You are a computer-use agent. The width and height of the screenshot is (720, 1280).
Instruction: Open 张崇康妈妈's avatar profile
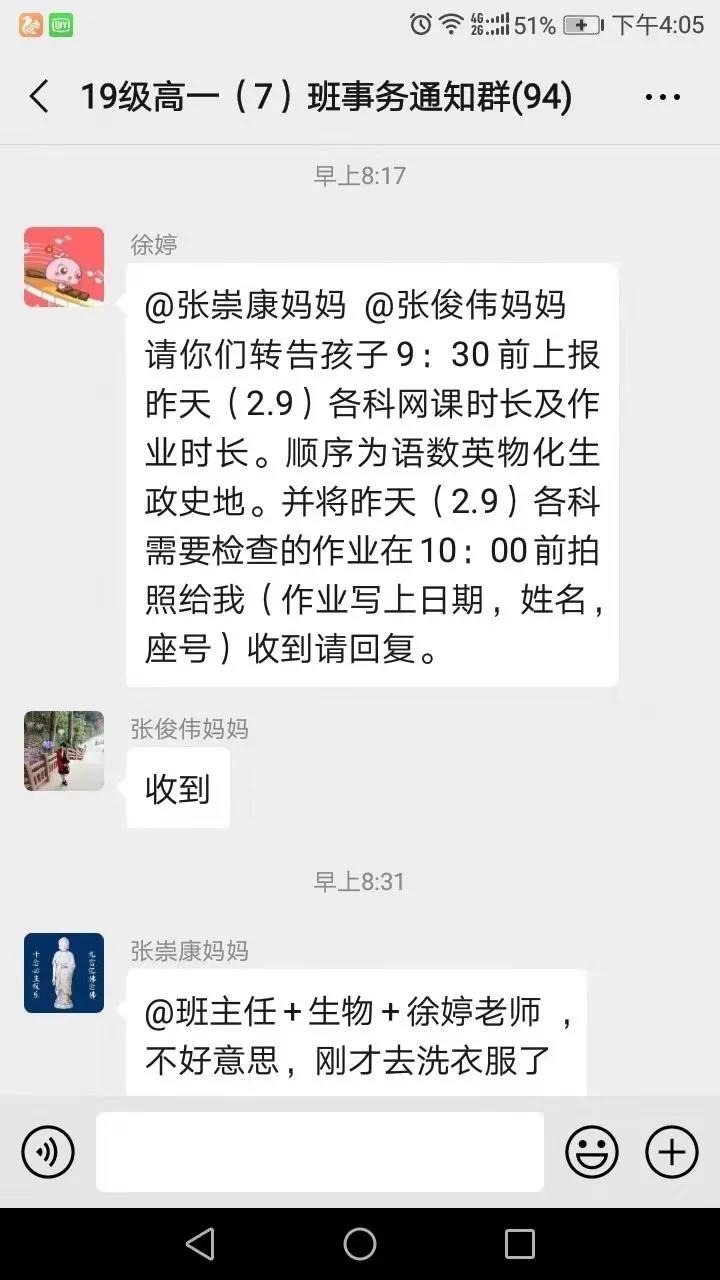pyautogui.click(x=64, y=973)
